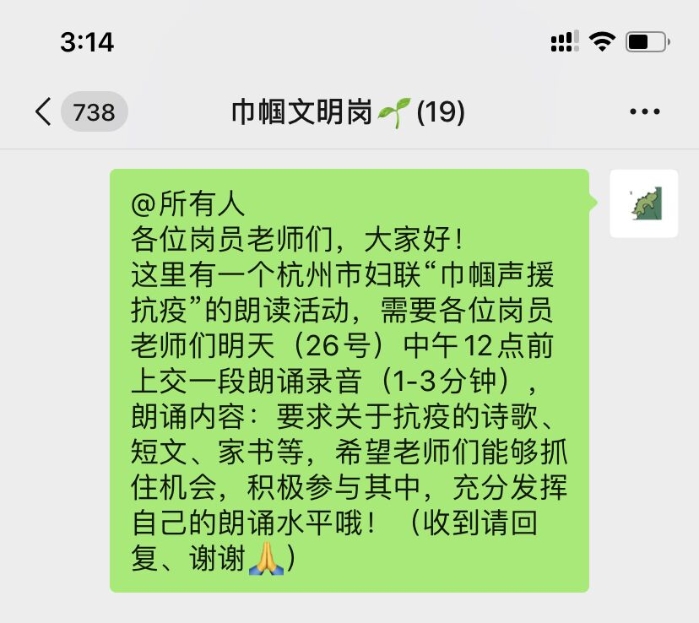Open the group chat options menu

click(x=645, y=112)
